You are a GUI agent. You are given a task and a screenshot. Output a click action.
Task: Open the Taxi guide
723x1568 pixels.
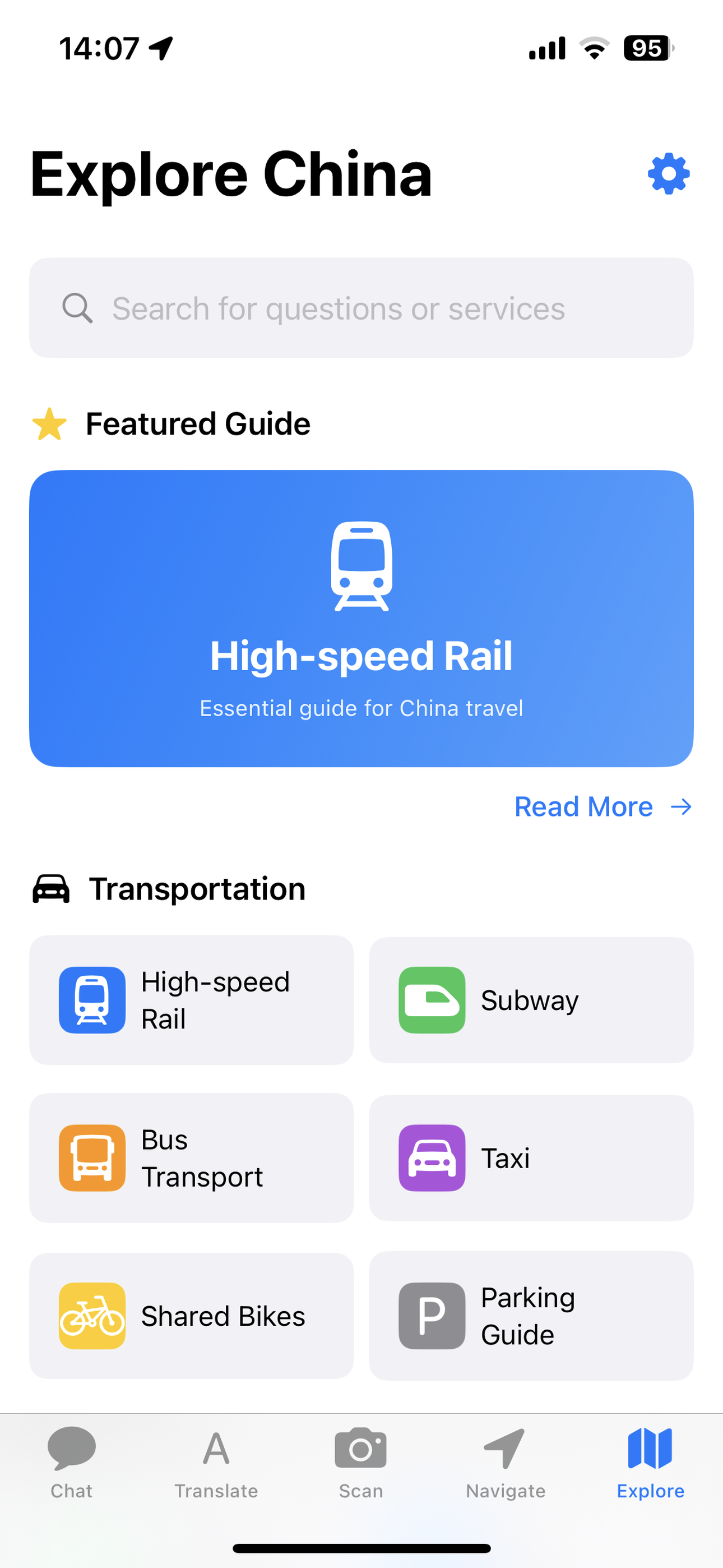(x=531, y=1157)
